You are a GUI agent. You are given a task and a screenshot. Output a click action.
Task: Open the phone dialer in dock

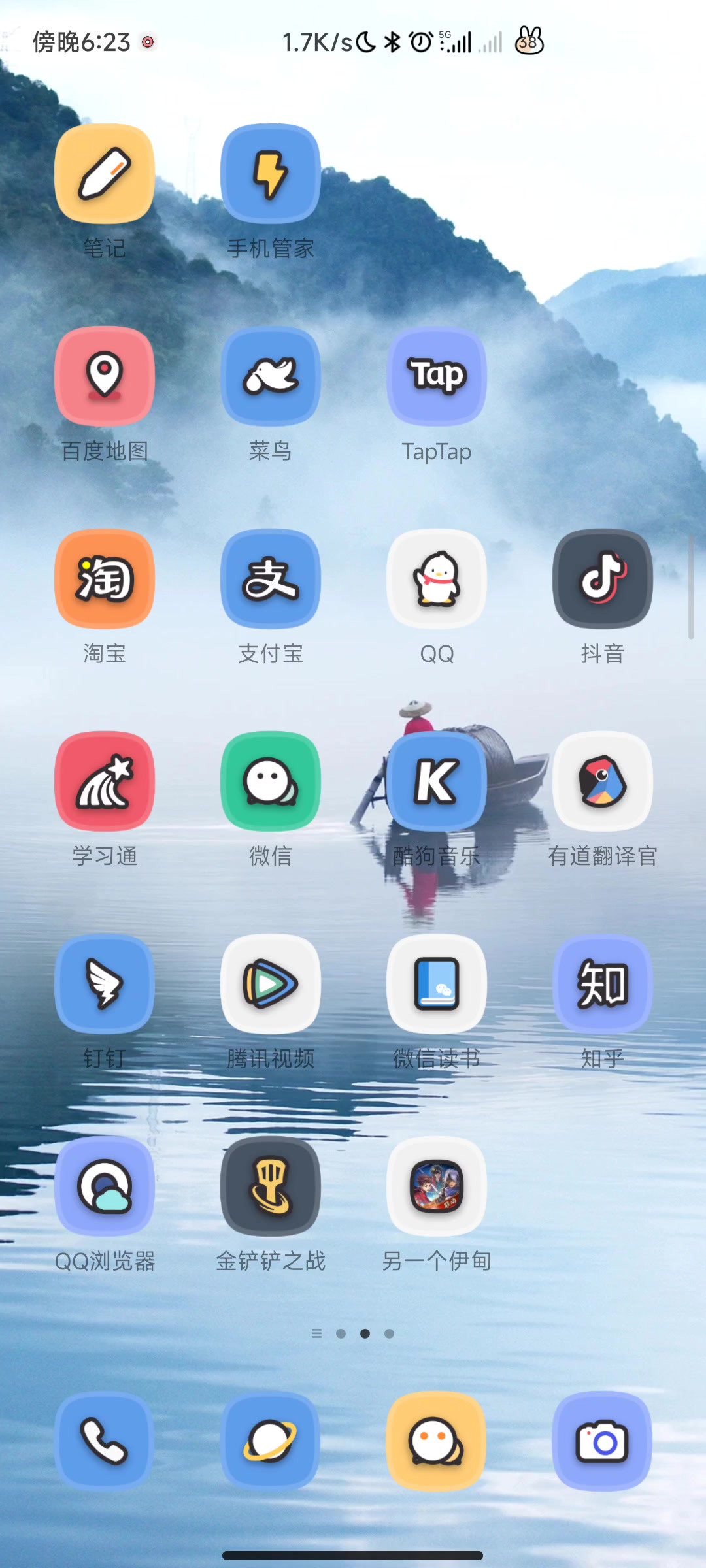click(105, 1441)
